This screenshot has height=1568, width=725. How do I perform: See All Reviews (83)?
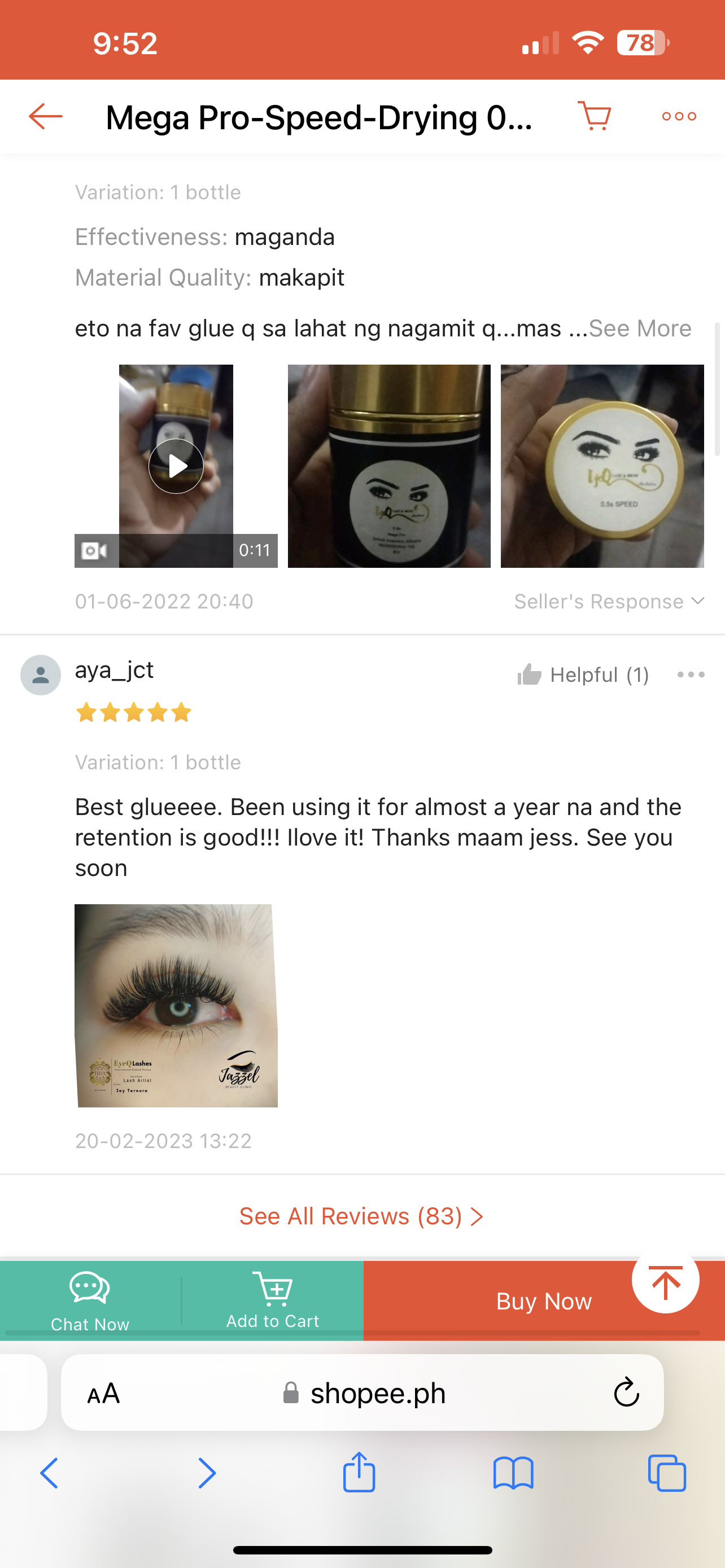pyautogui.click(x=361, y=1216)
